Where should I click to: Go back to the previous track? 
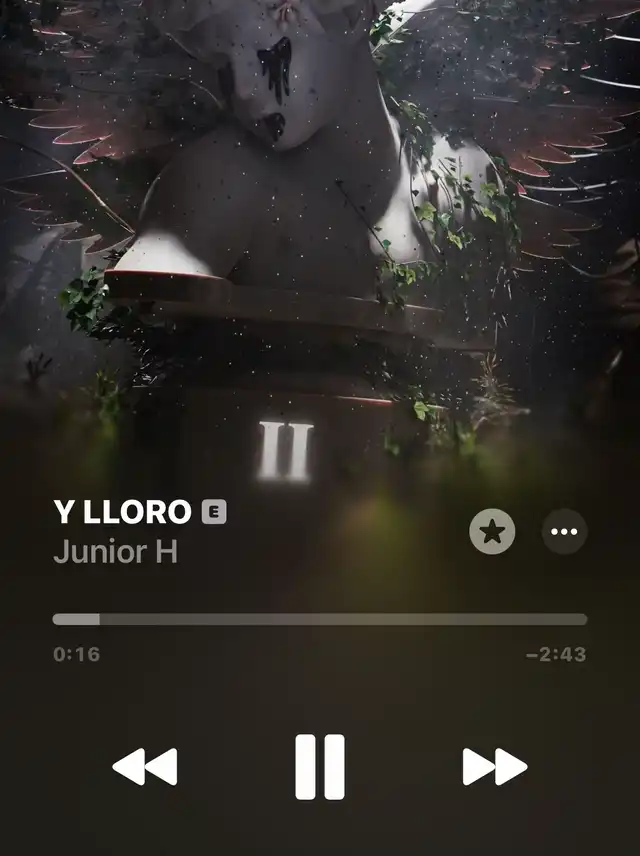click(x=145, y=767)
